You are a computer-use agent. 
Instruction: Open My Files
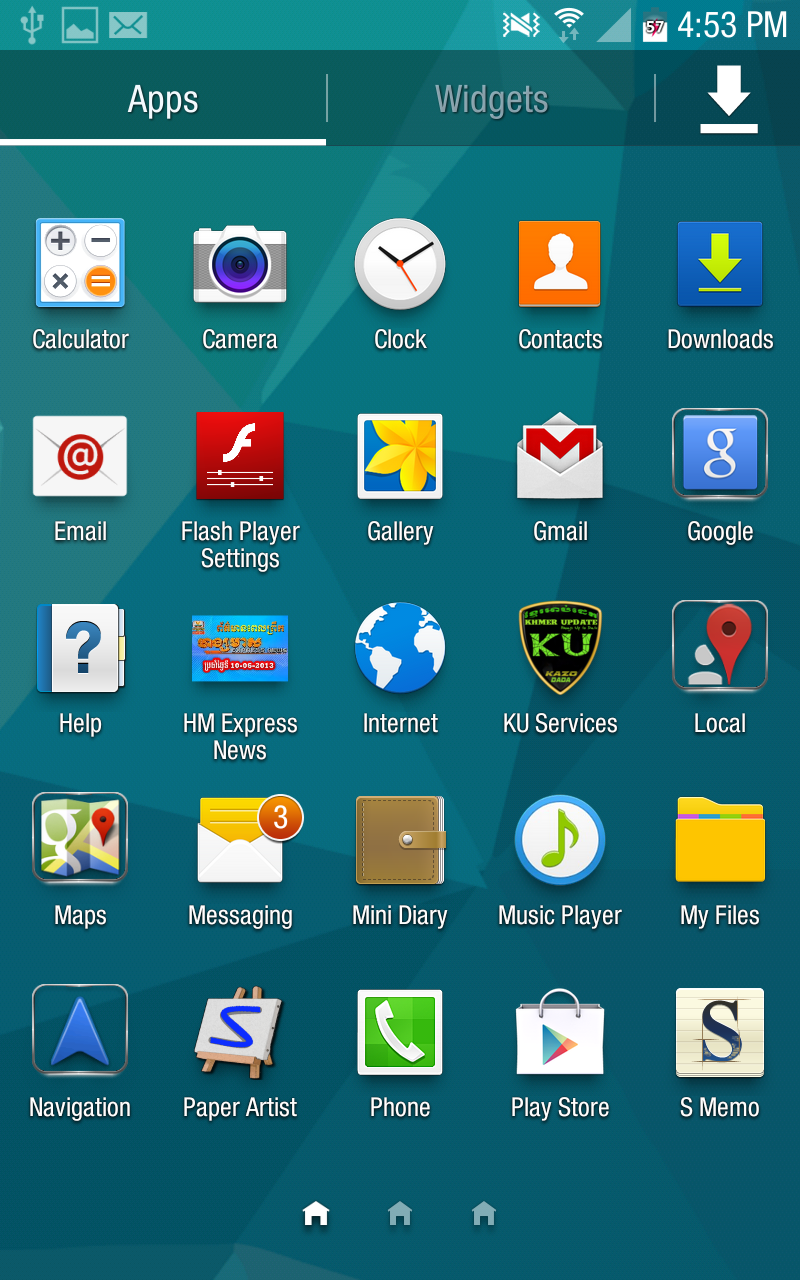pos(720,840)
